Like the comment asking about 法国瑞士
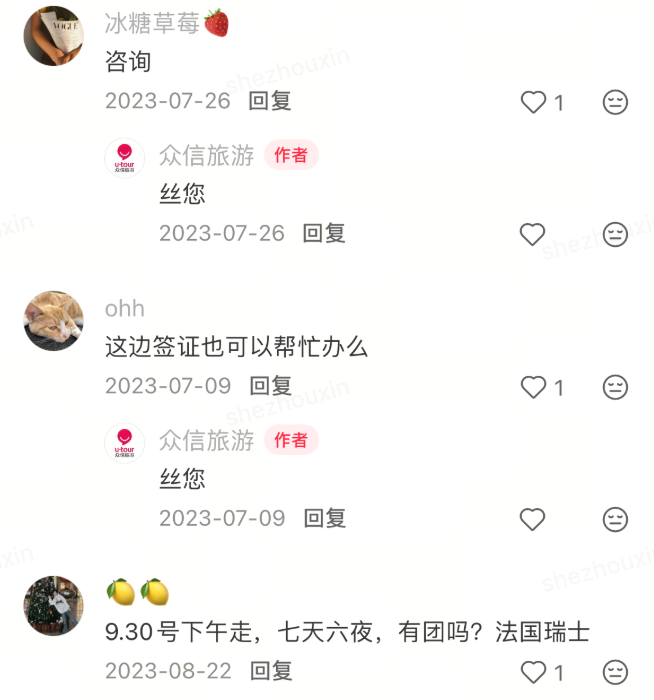 click(x=534, y=672)
